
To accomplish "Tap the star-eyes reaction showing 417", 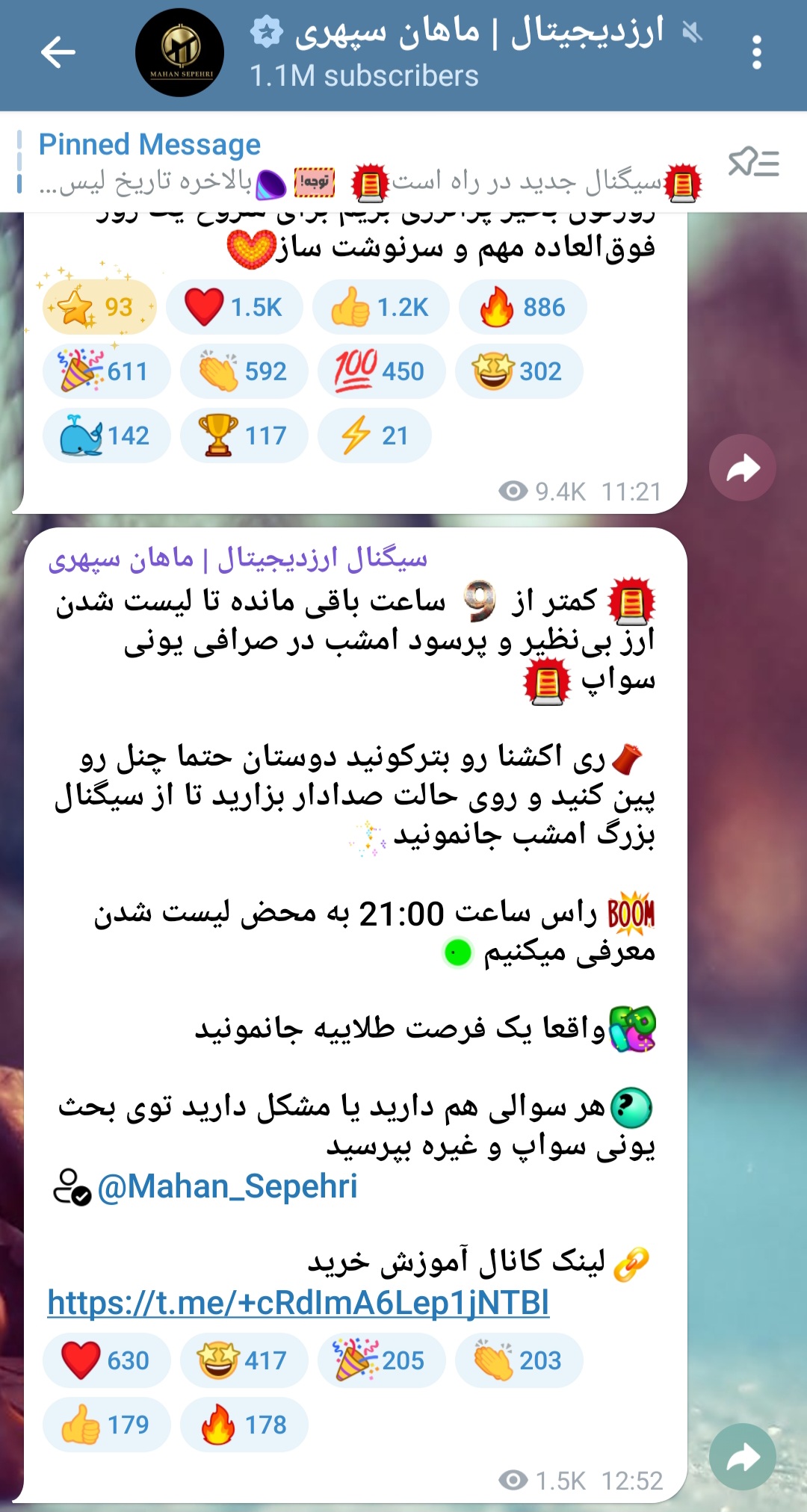I will (244, 1360).
